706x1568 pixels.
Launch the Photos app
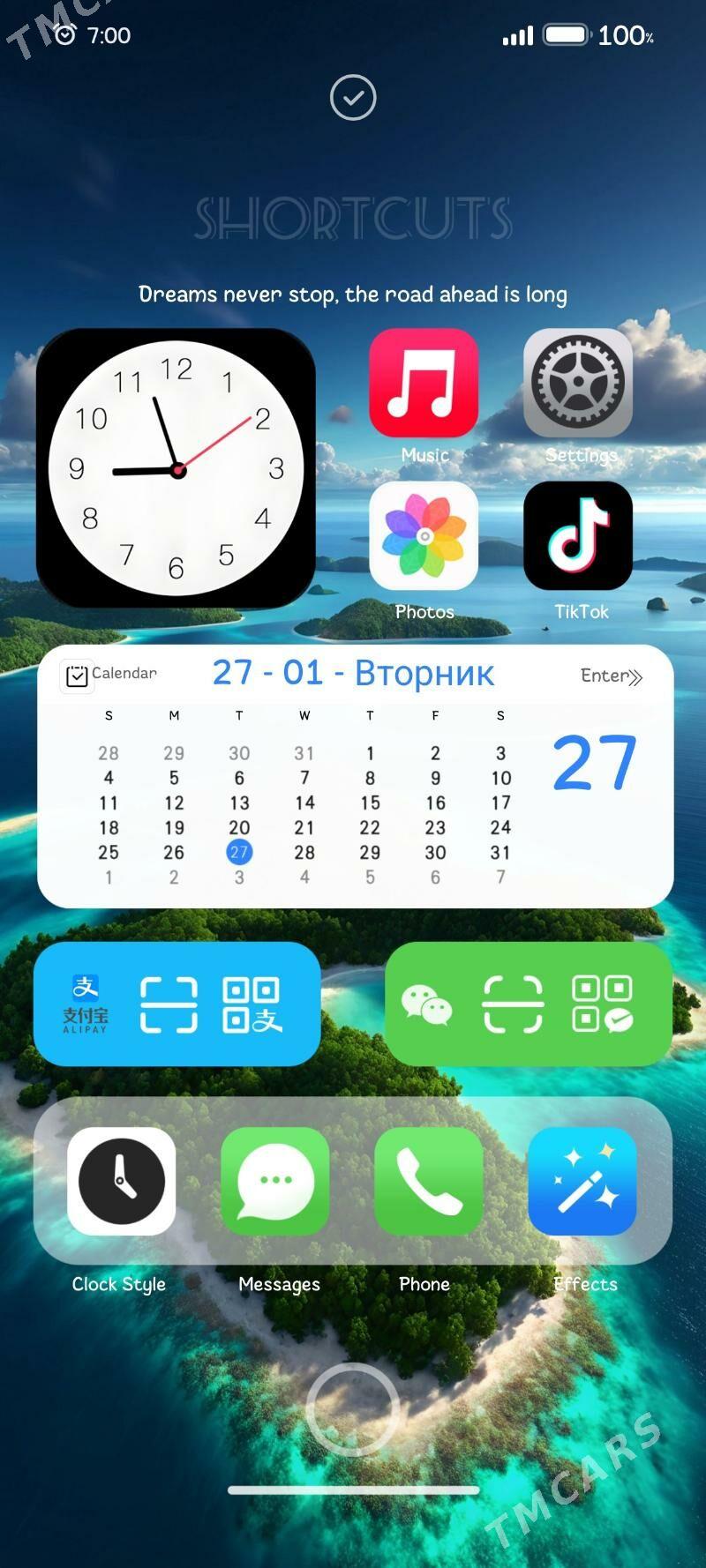[424, 536]
